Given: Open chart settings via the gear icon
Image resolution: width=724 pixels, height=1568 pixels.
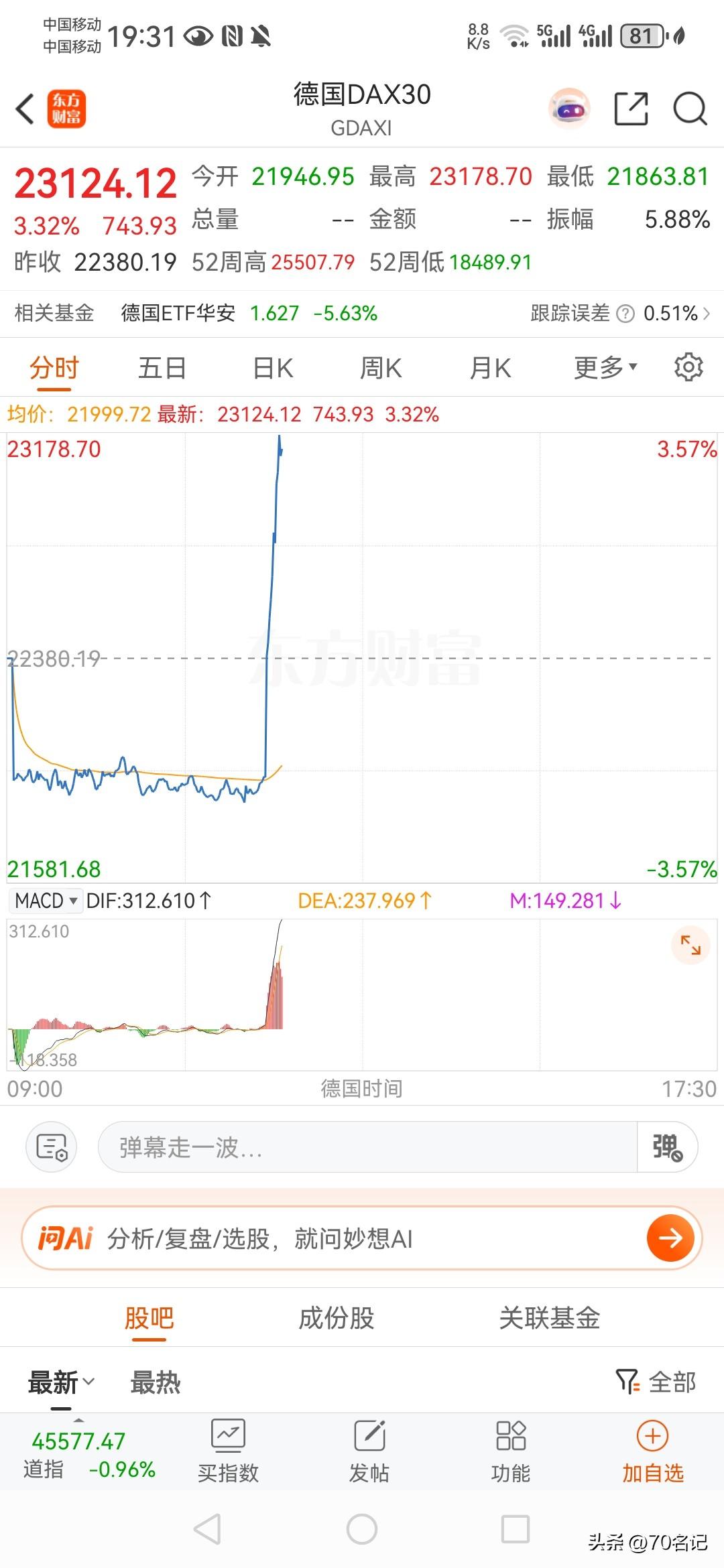Looking at the screenshot, I should 688,367.
